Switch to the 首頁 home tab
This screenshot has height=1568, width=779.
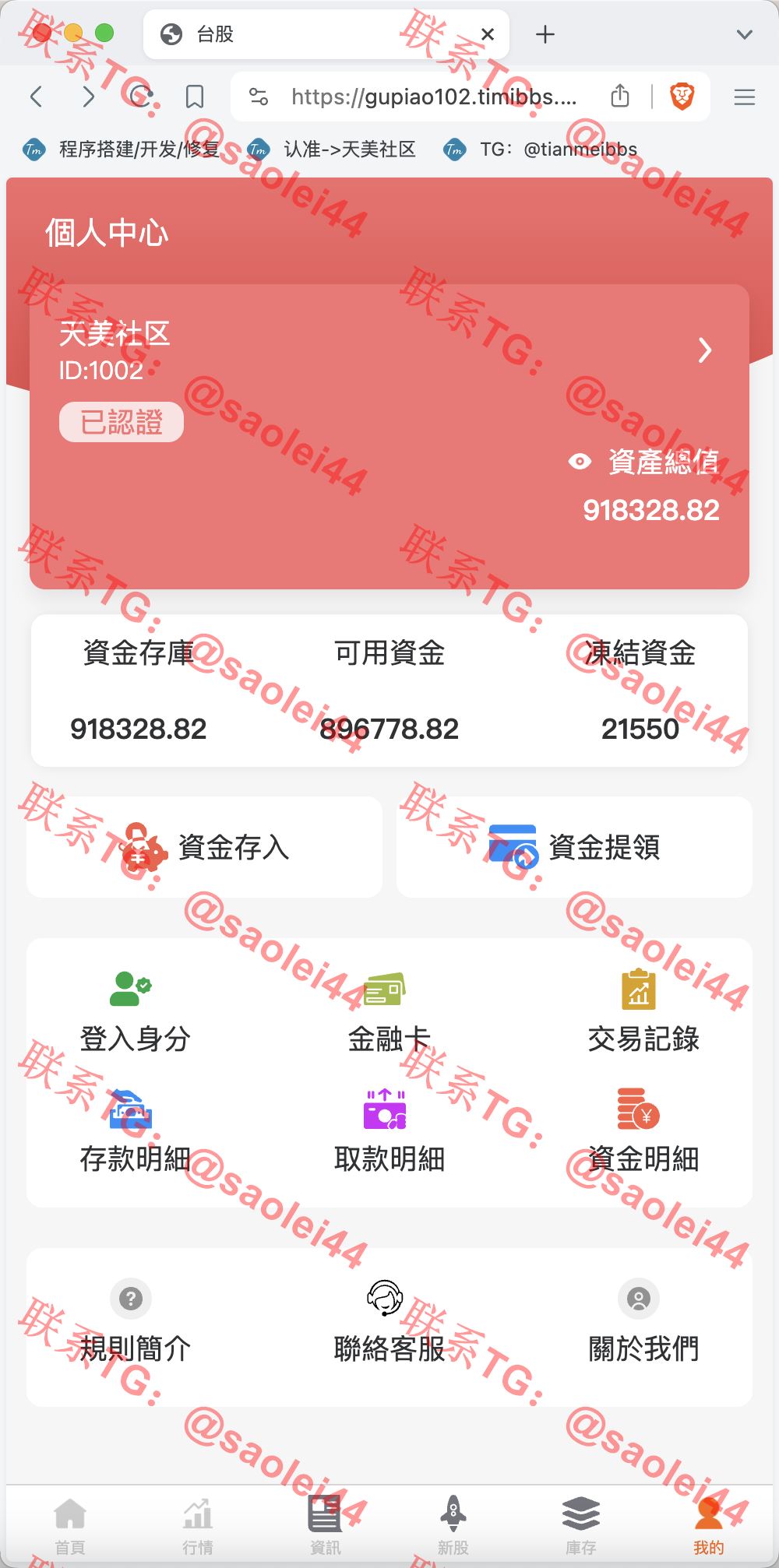point(70,1526)
